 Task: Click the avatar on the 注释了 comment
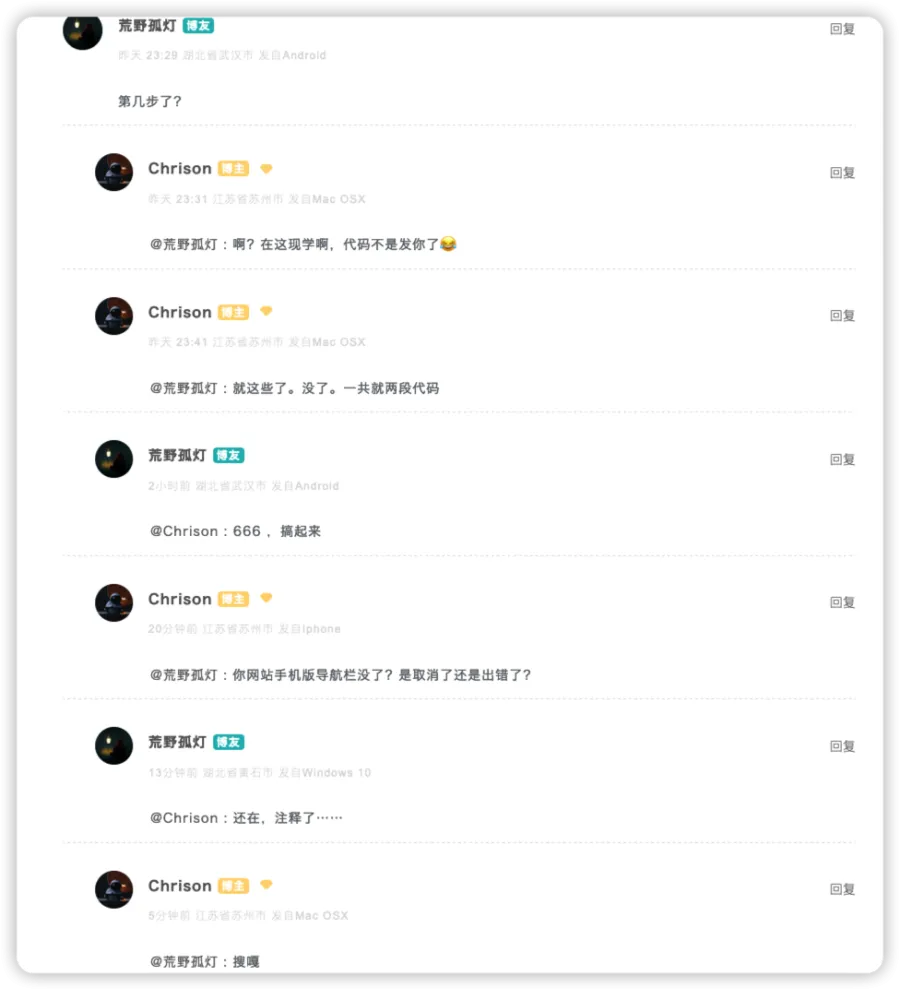click(x=113, y=746)
